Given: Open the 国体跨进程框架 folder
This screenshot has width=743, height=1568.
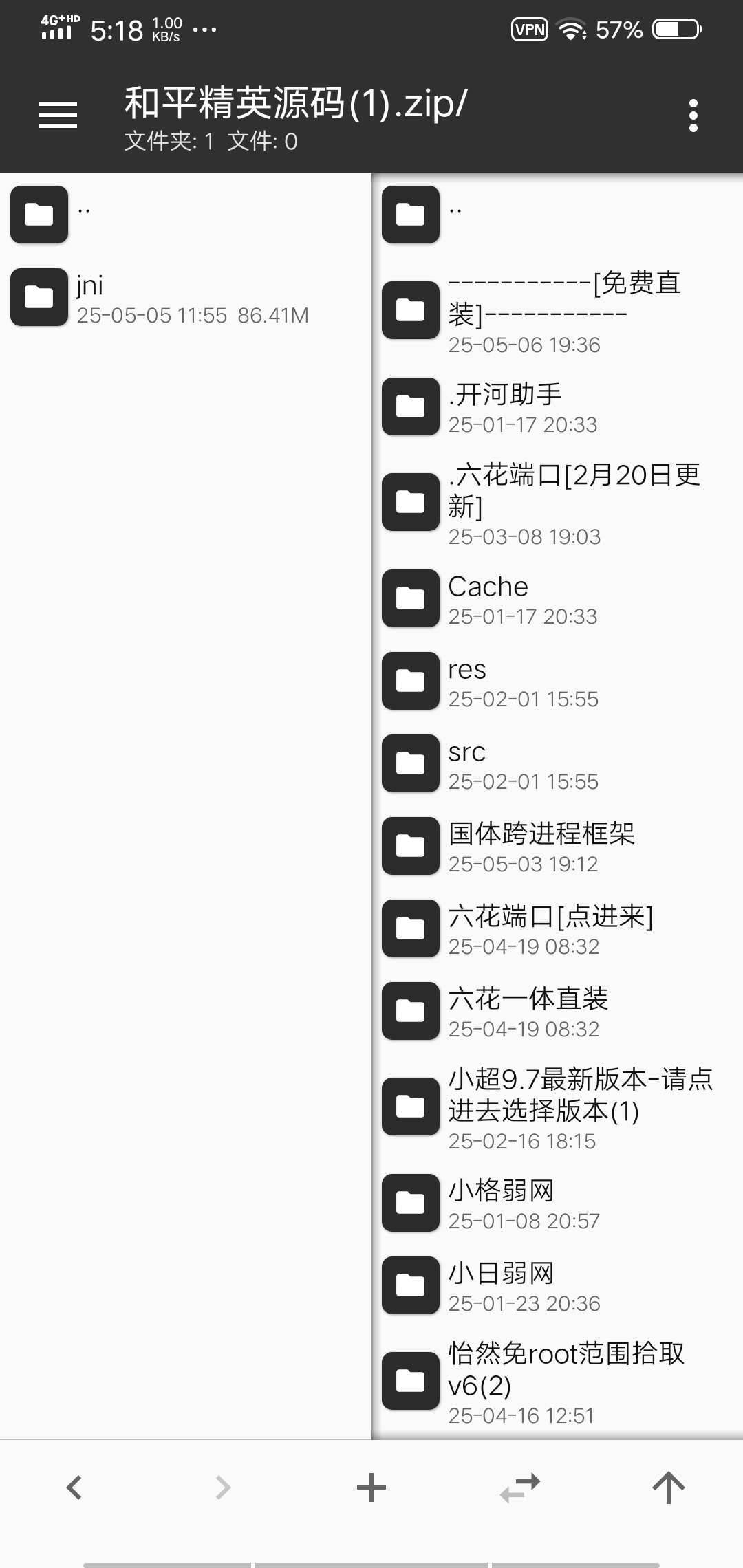Looking at the screenshot, I should point(558,846).
